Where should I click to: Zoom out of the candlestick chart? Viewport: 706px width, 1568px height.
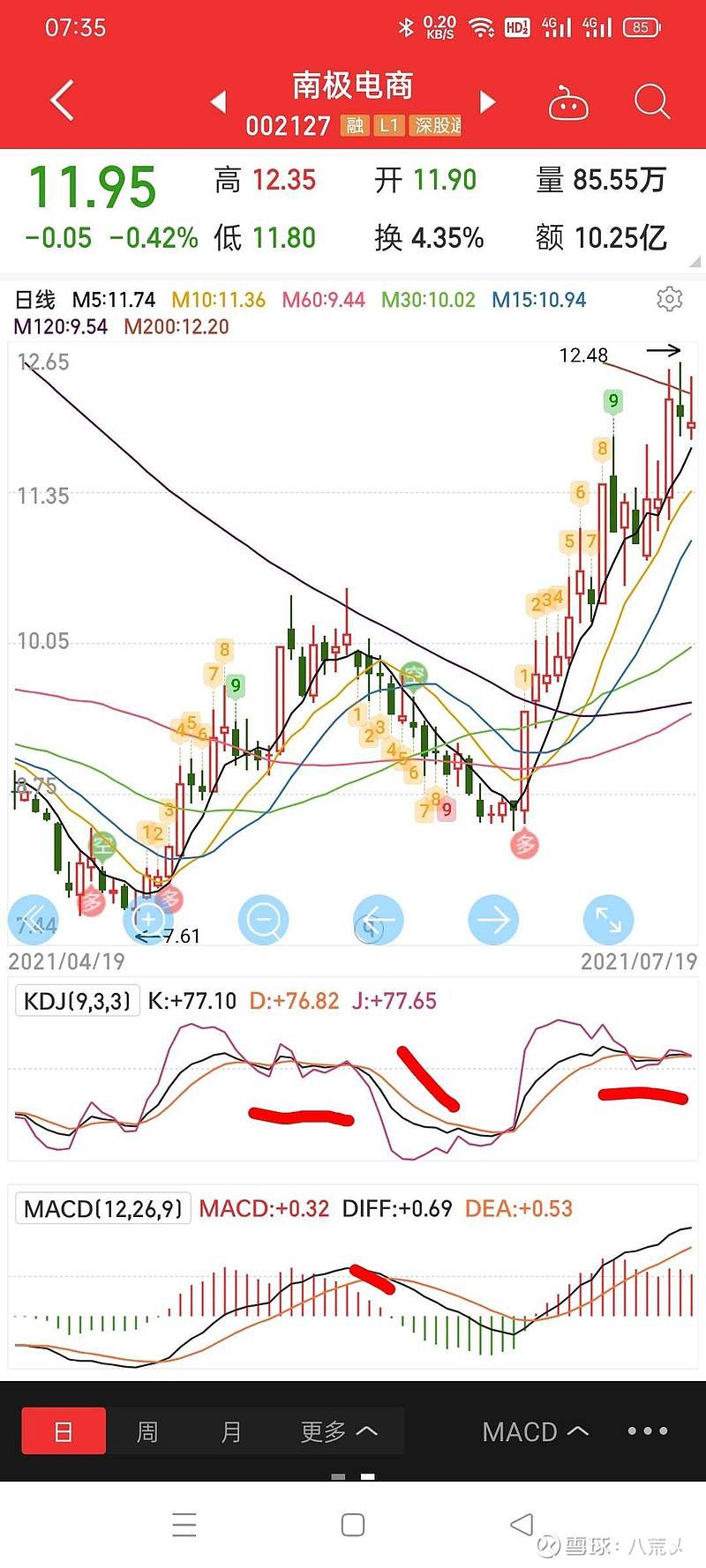(263, 920)
